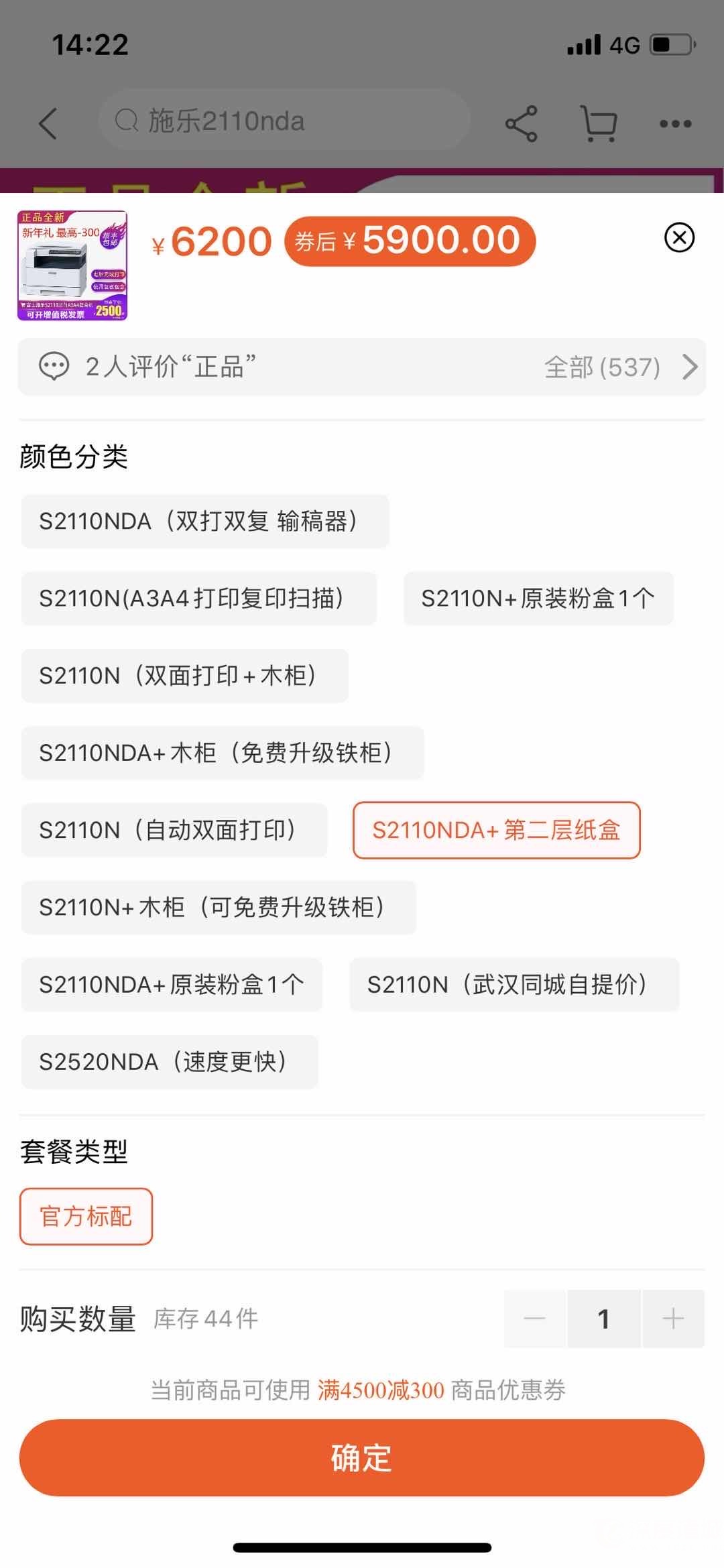Viewport: 724px width, 1568px height.
Task: Switch to S2520NDA（速度更快）model
Action: pyautogui.click(x=170, y=1062)
